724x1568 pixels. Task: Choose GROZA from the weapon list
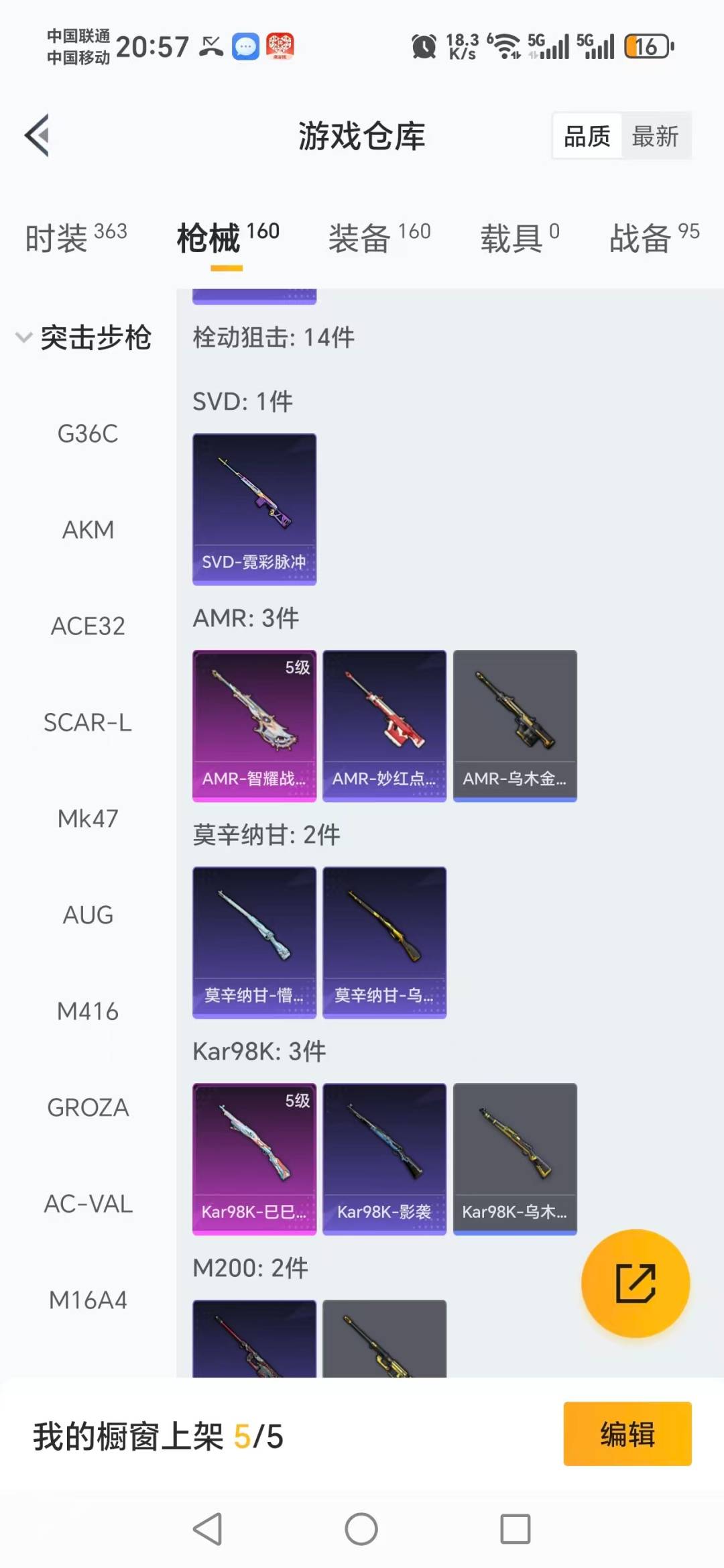pyautogui.click(x=88, y=1107)
